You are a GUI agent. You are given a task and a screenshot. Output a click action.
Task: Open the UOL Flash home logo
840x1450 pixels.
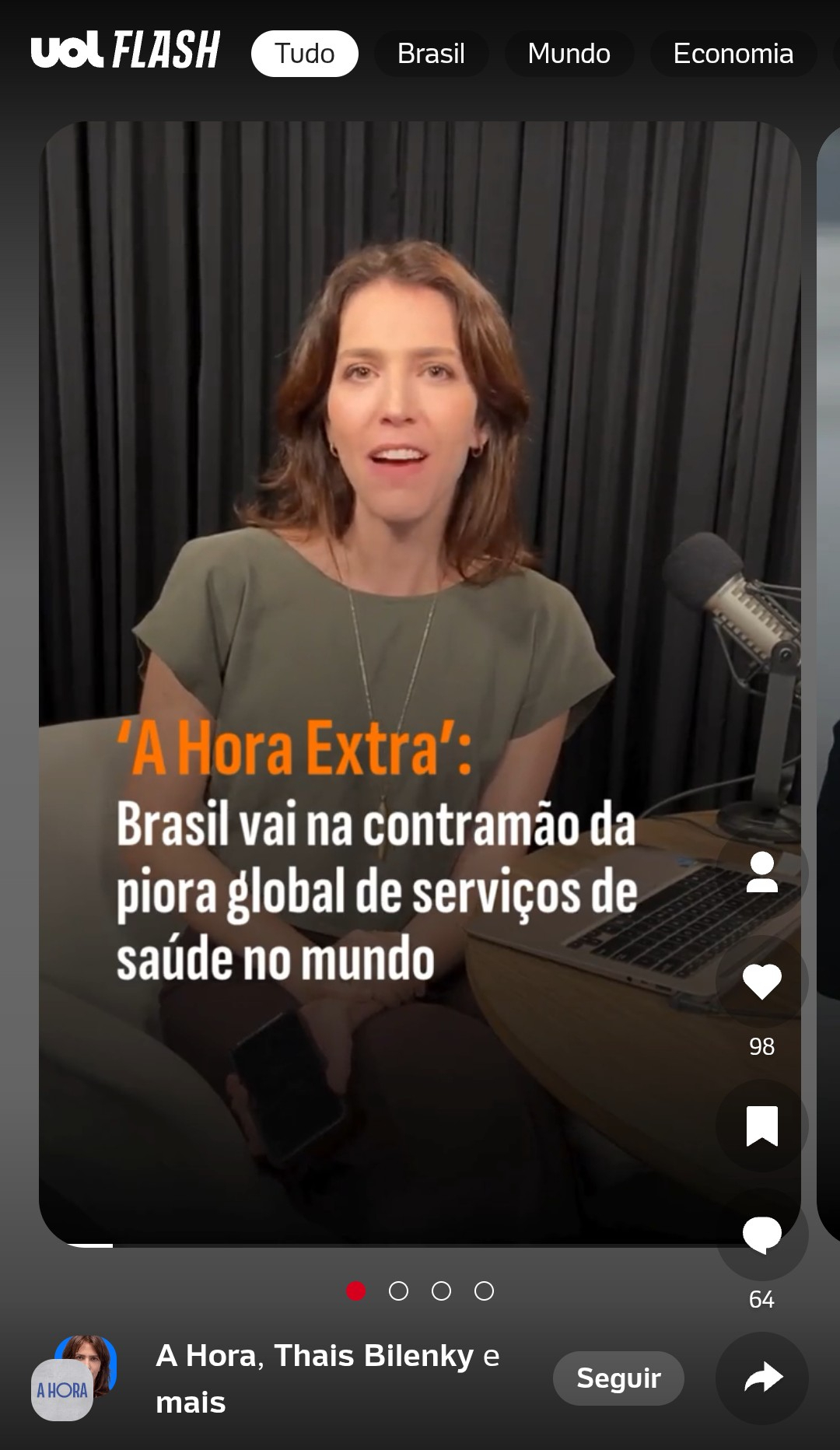click(126, 51)
